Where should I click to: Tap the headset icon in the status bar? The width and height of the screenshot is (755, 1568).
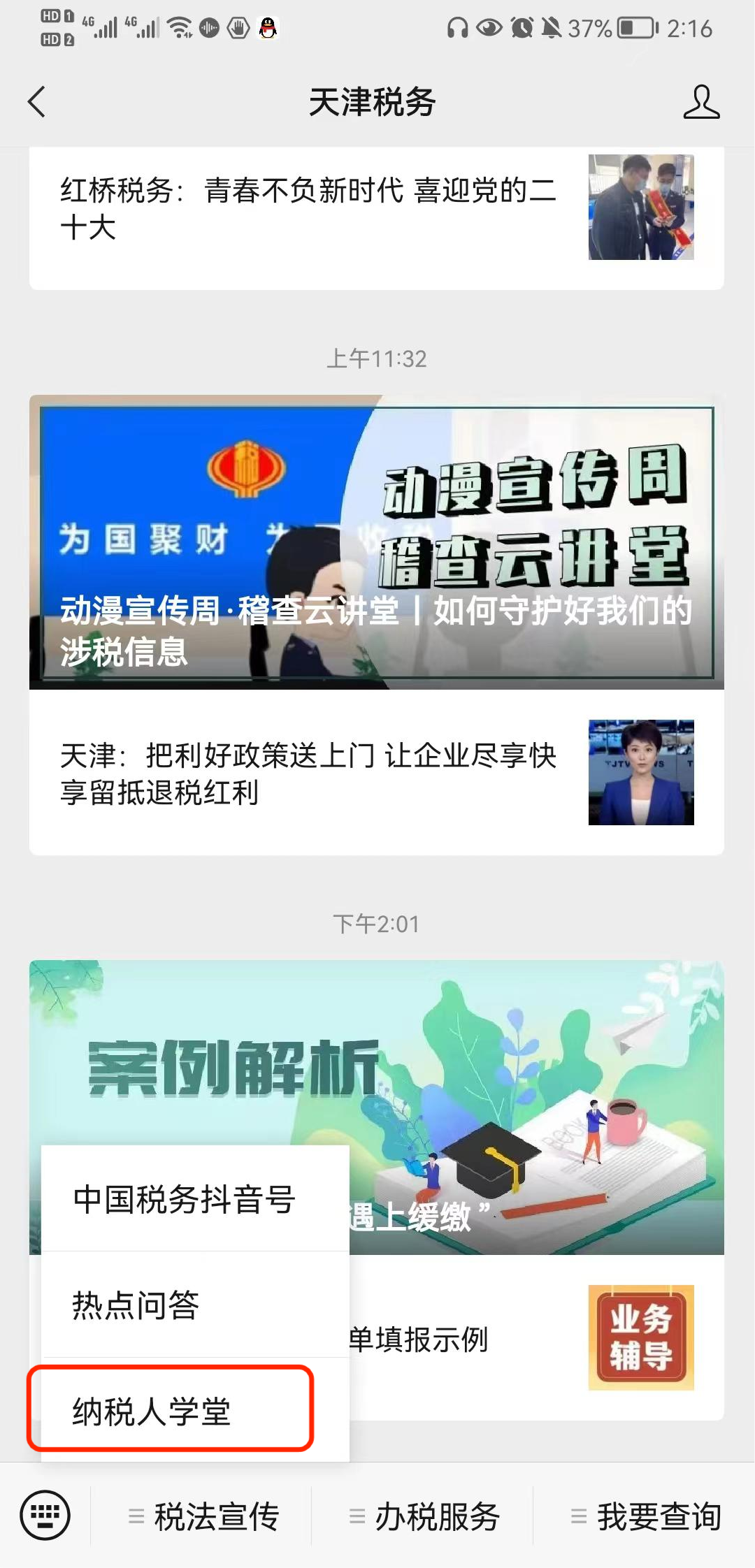(458, 28)
